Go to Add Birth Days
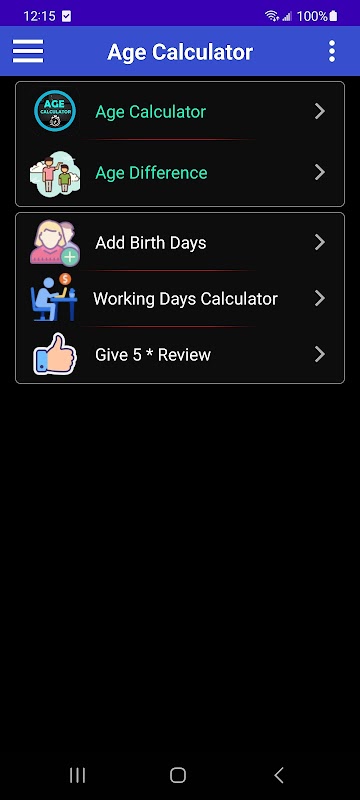The width and height of the screenshot is (360, 800). click(180, 242)
